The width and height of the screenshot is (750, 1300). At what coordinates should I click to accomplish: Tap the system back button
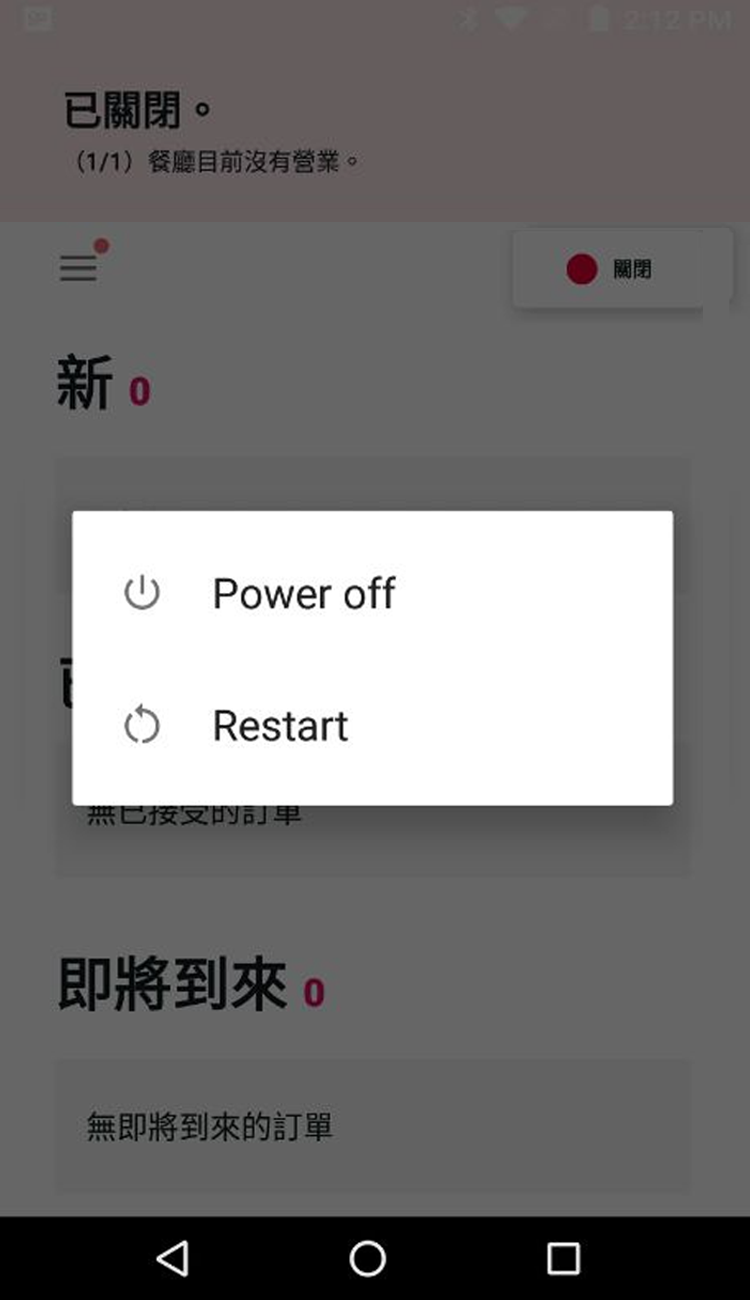(x=173, y=1258)
